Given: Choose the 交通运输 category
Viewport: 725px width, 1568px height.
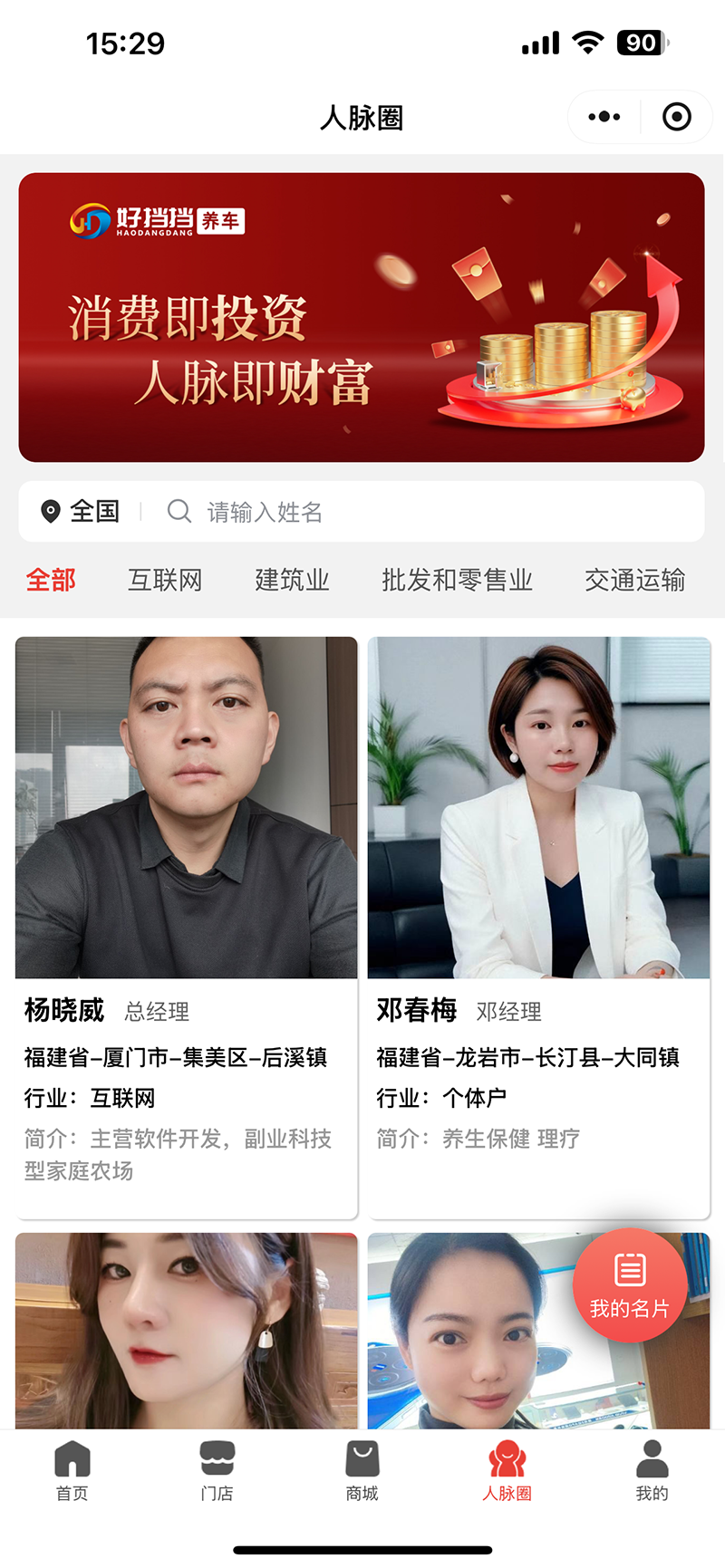Looking at the screenshot, I should pyautogui.click(x=634, y=581).
